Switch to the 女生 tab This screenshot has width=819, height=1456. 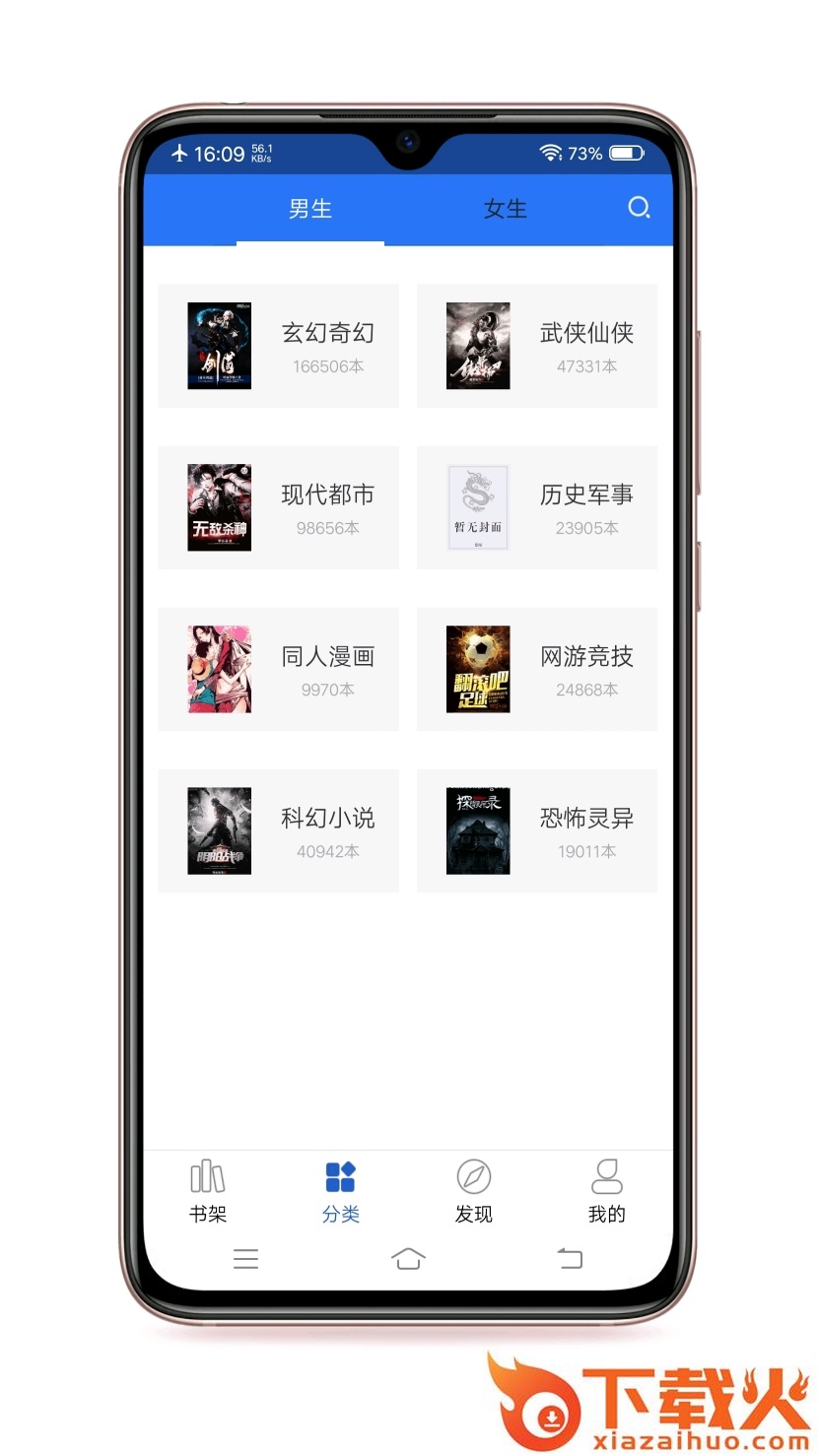click(x=505, y=209)
